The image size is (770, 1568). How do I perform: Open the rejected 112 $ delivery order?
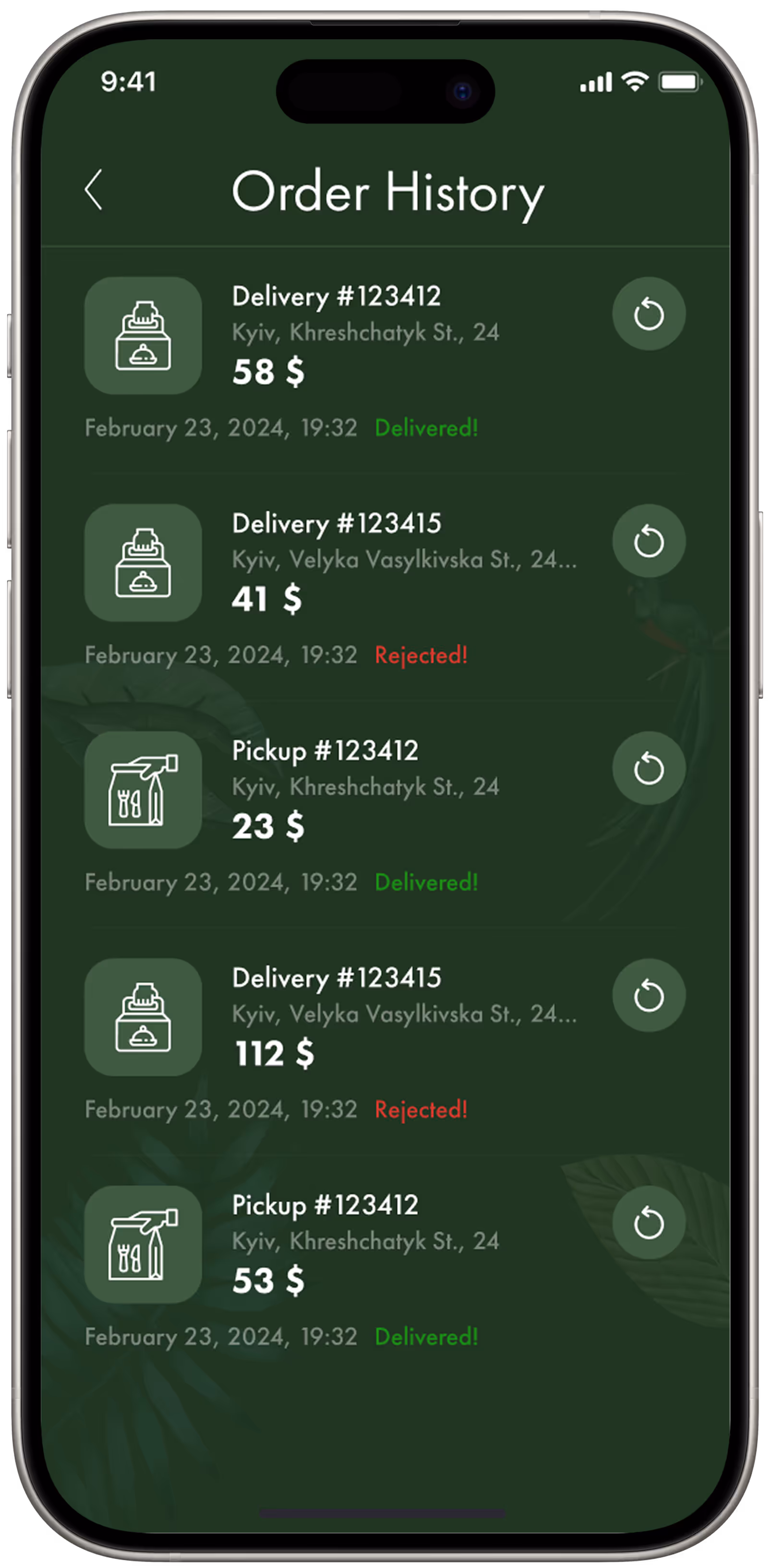coord(336,978)
